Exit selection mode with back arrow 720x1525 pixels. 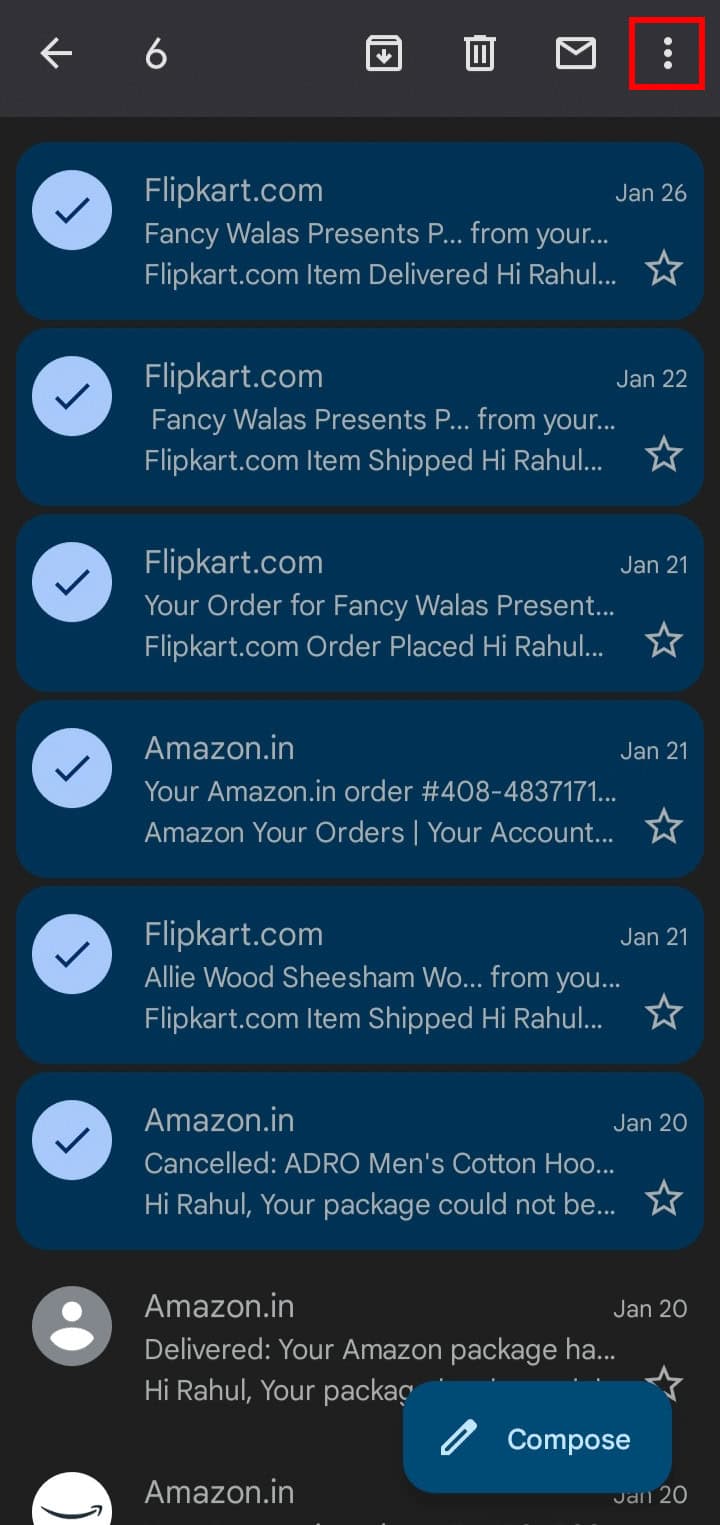pos(56,54)
